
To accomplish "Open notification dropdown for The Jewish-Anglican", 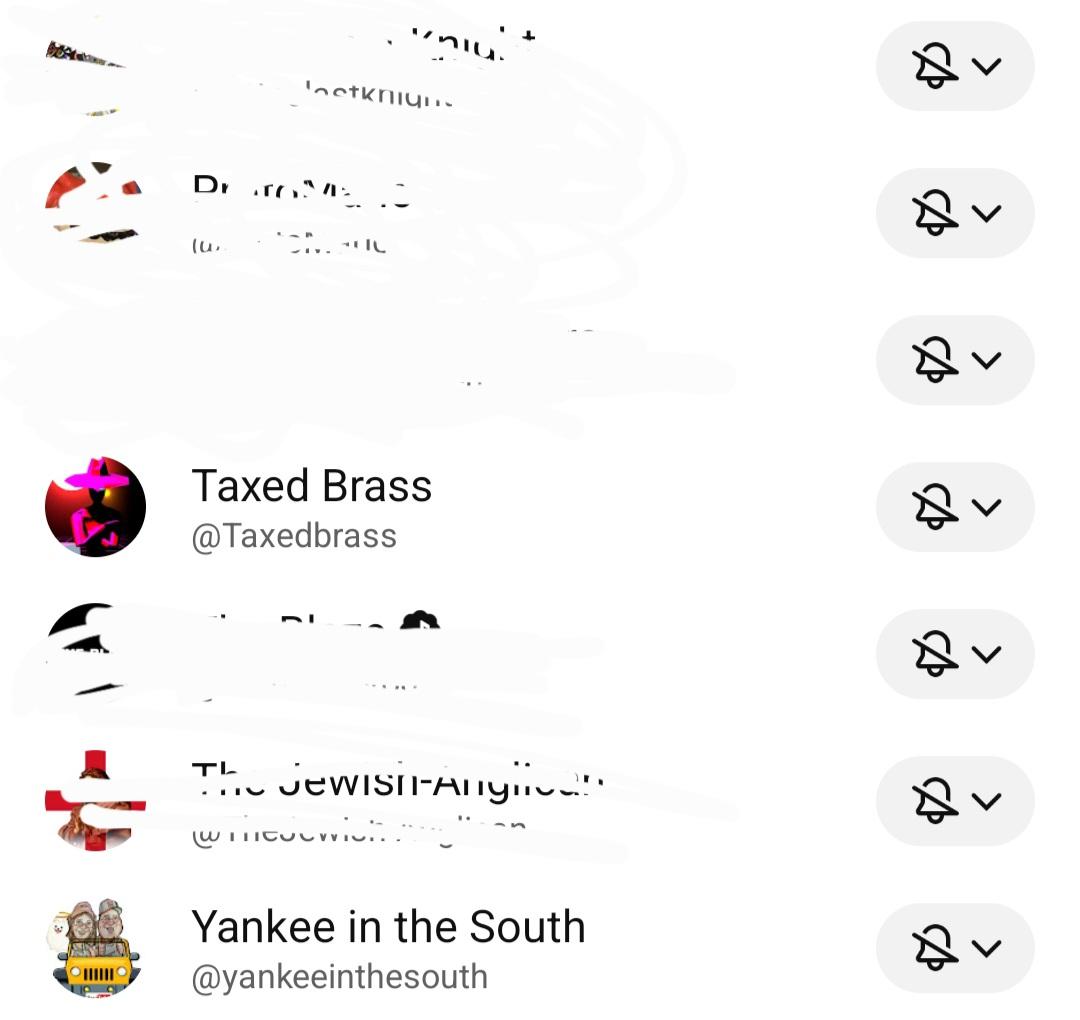I will [x=955, y=801].
